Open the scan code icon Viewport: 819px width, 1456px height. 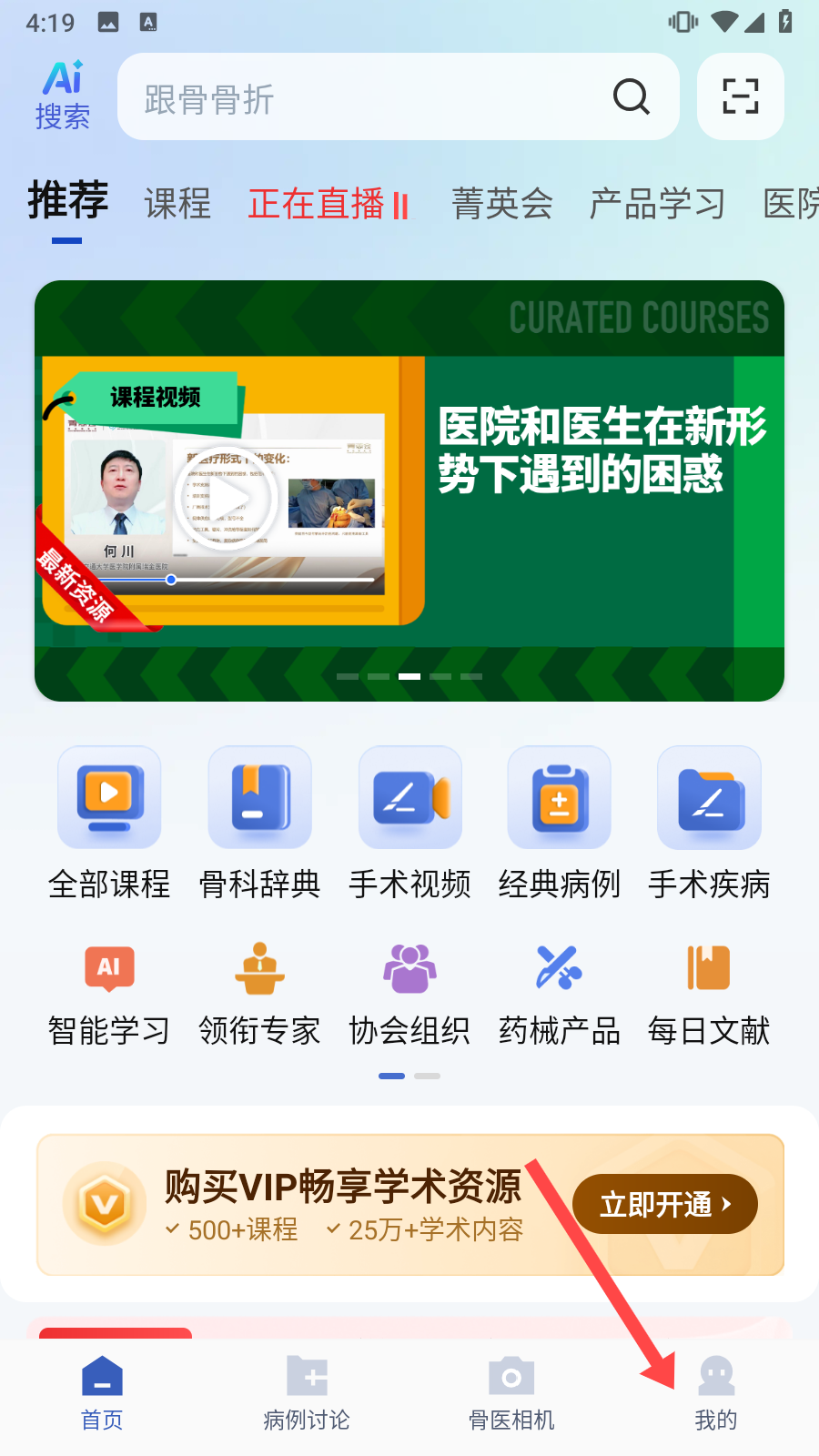[740, 96]
